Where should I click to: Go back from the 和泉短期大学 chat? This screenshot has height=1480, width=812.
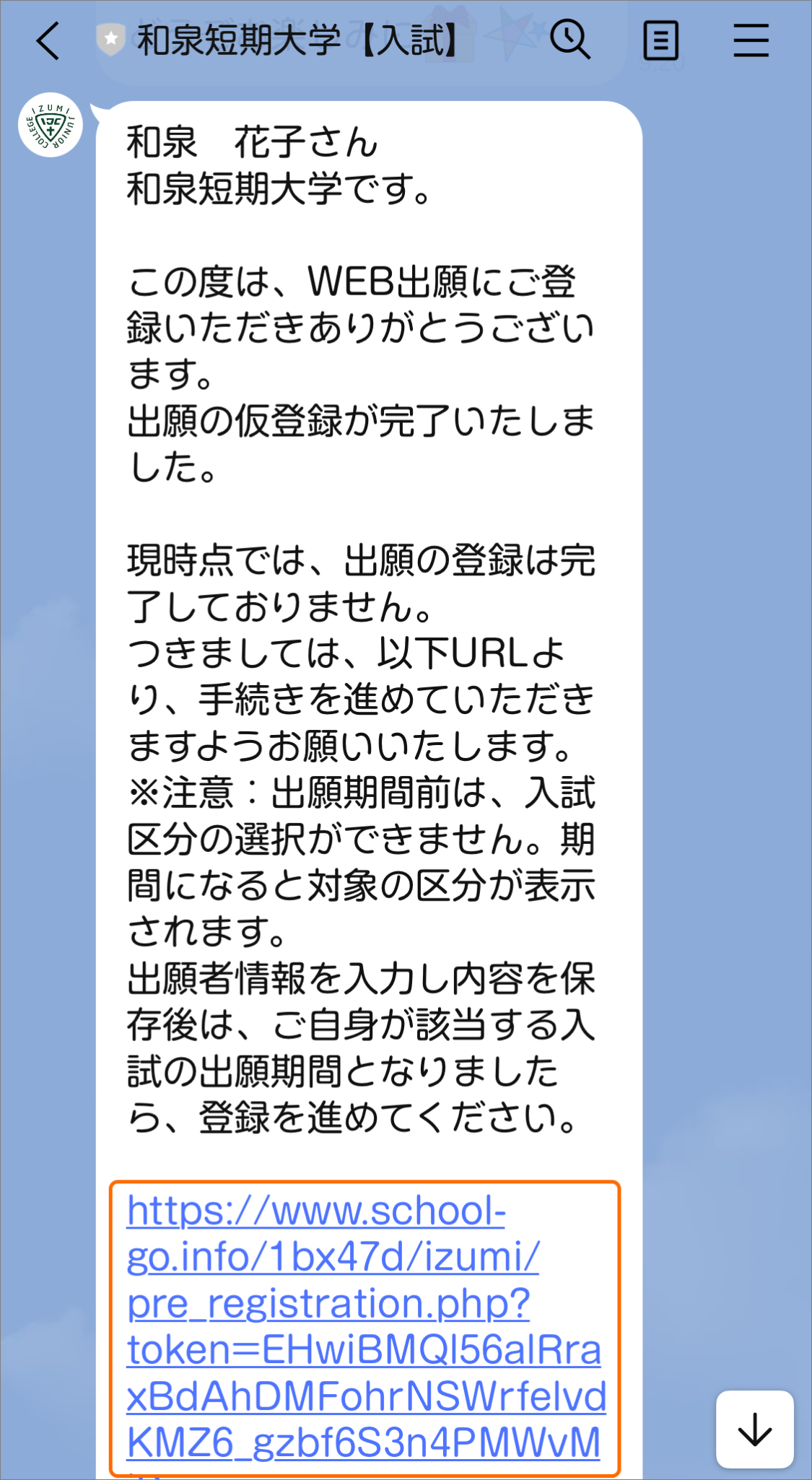pos(48,40)
